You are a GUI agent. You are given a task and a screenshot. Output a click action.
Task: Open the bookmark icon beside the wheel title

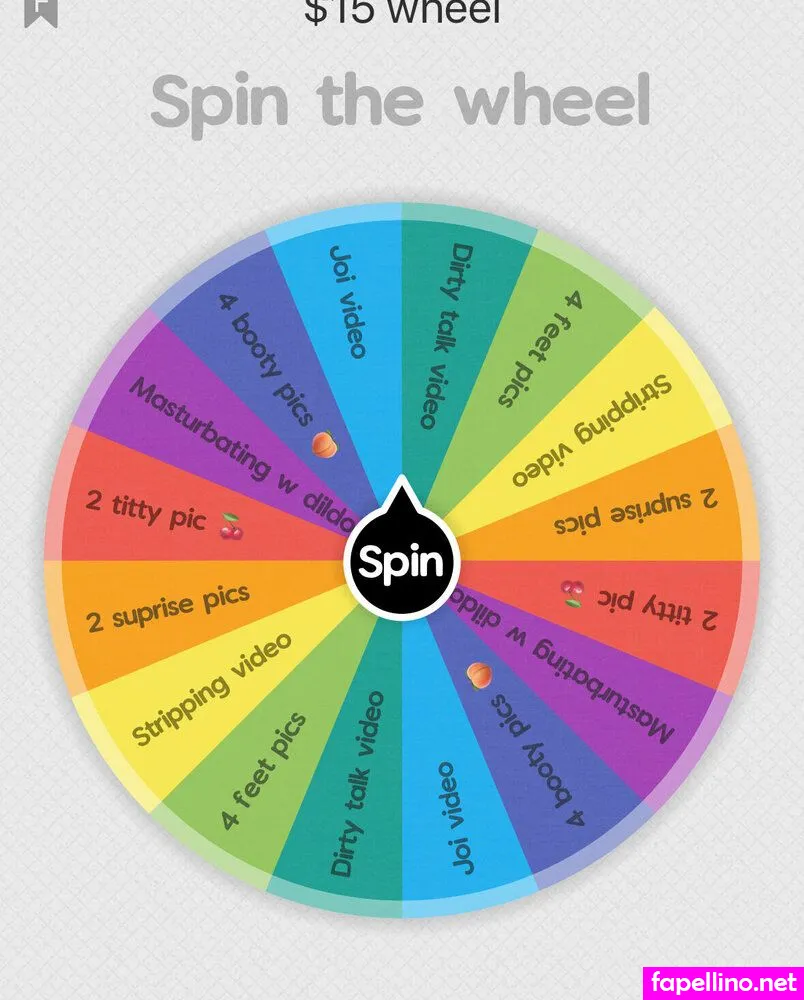click(x=42, y=11)
